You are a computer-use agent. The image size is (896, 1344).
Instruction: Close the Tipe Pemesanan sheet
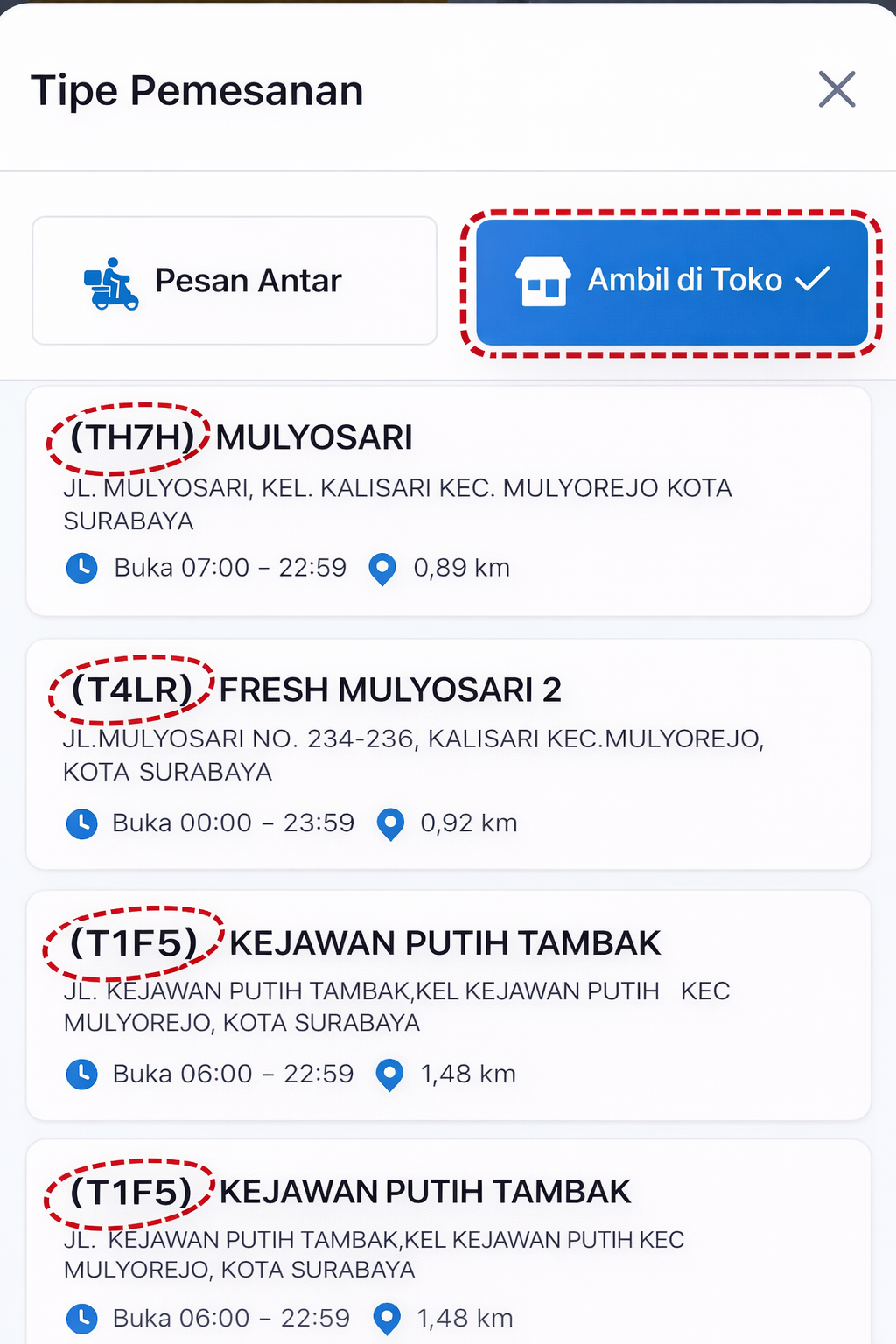(x=836, y=89)
